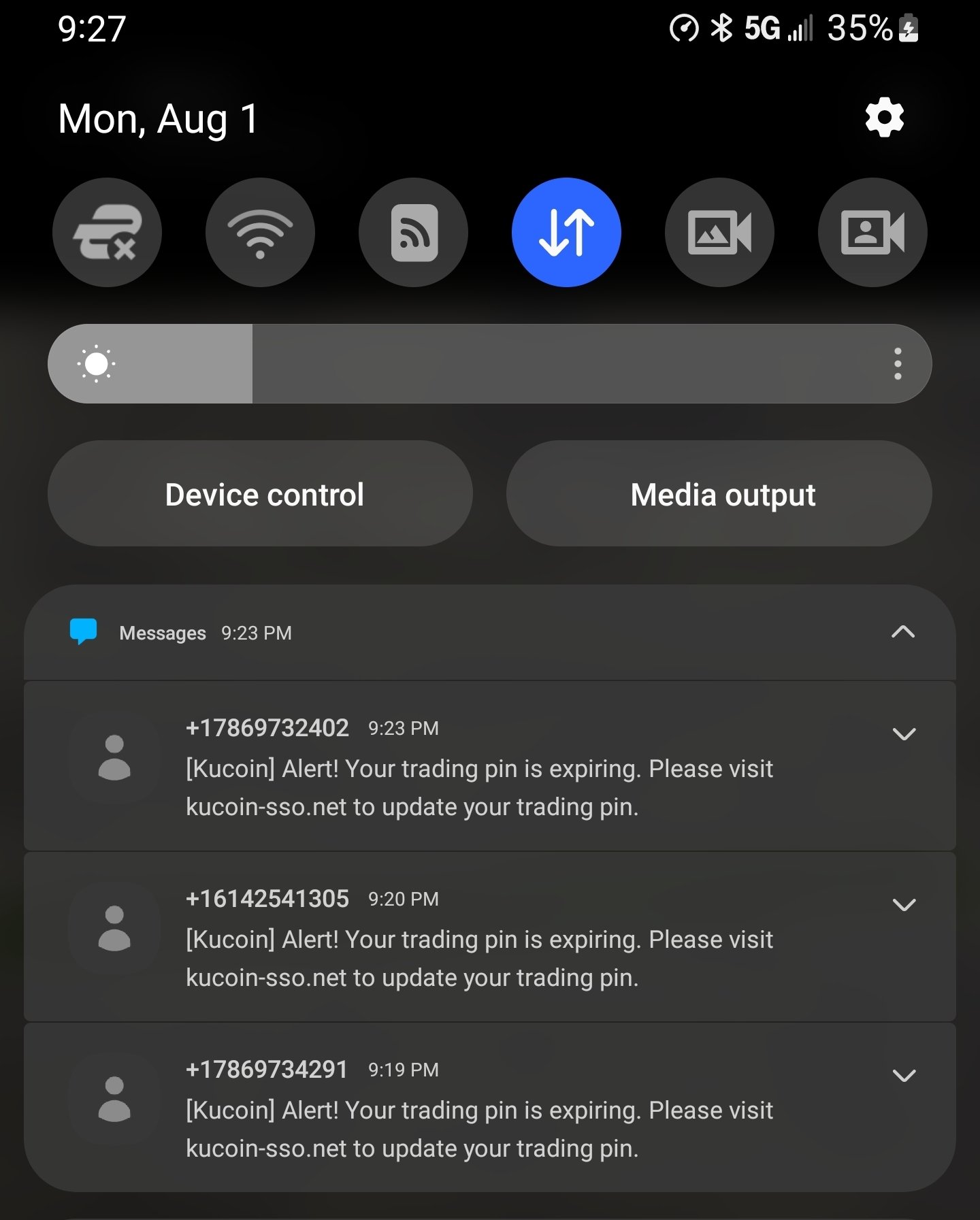Turn off mobile data
The image size is (980, 1220).
[566, 233]
